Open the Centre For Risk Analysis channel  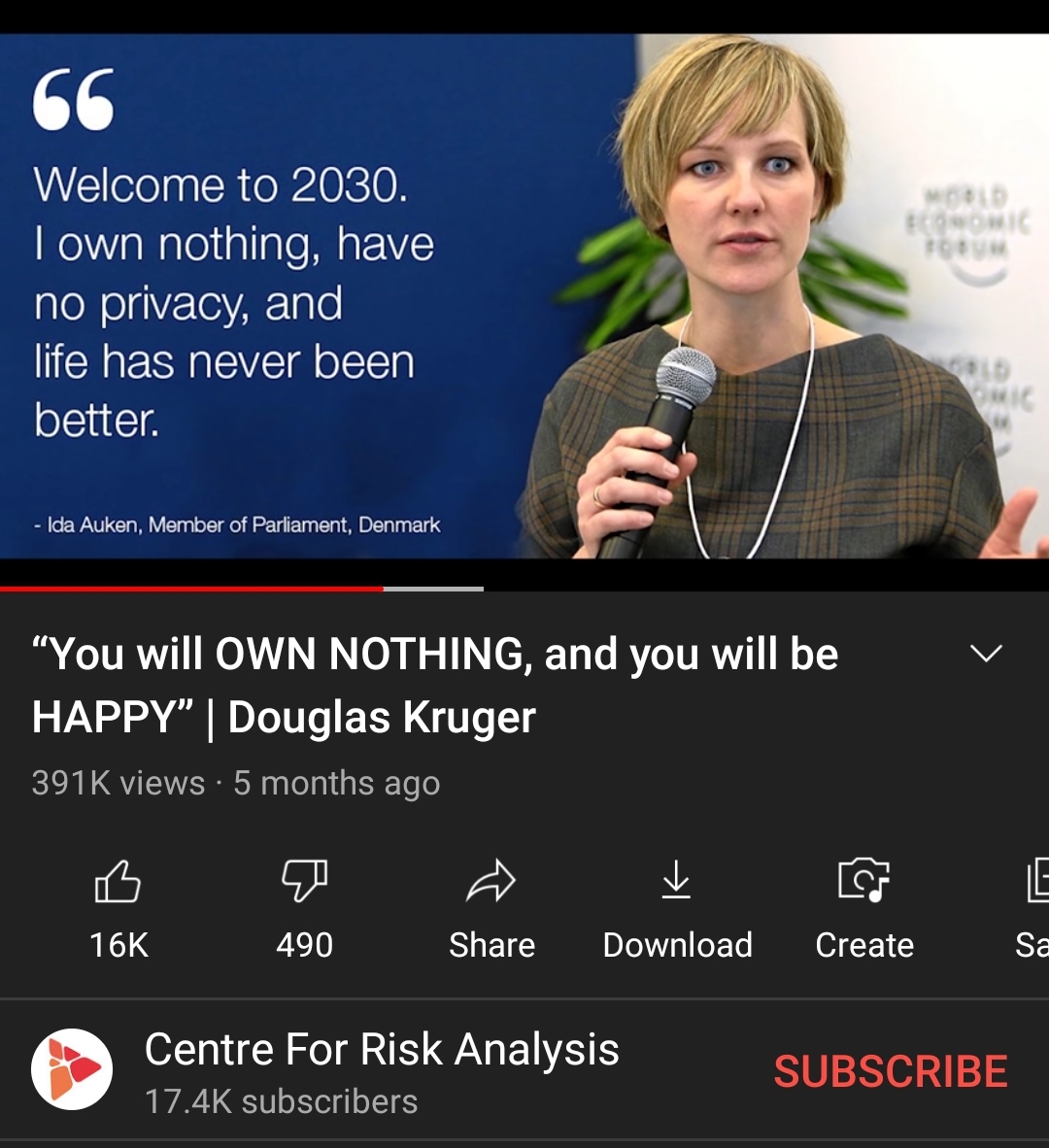(x=381, y=1050)
